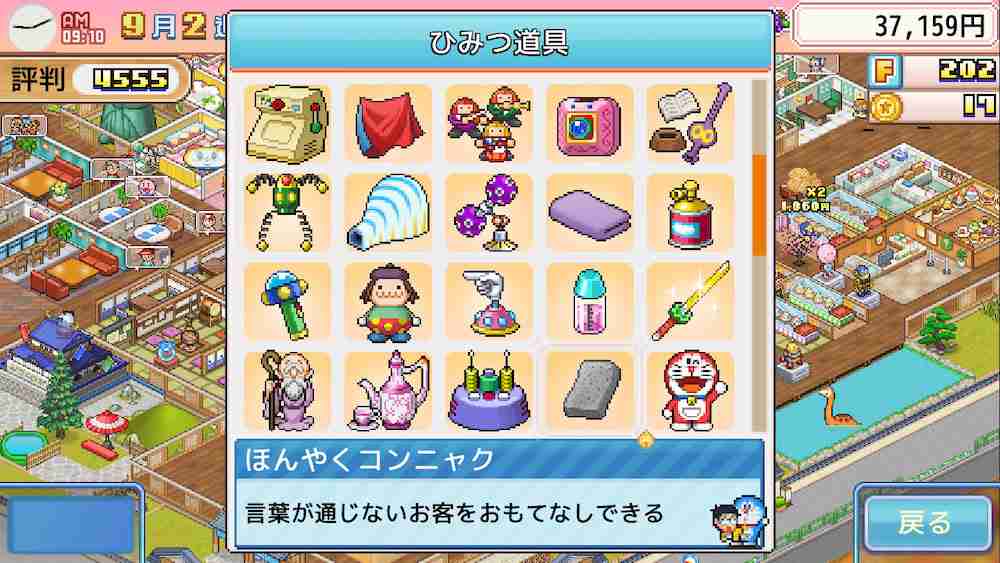This screenshot has width=1000, height=563.
Task: Pick the red spray can item
Action: (x=689, y=212)
